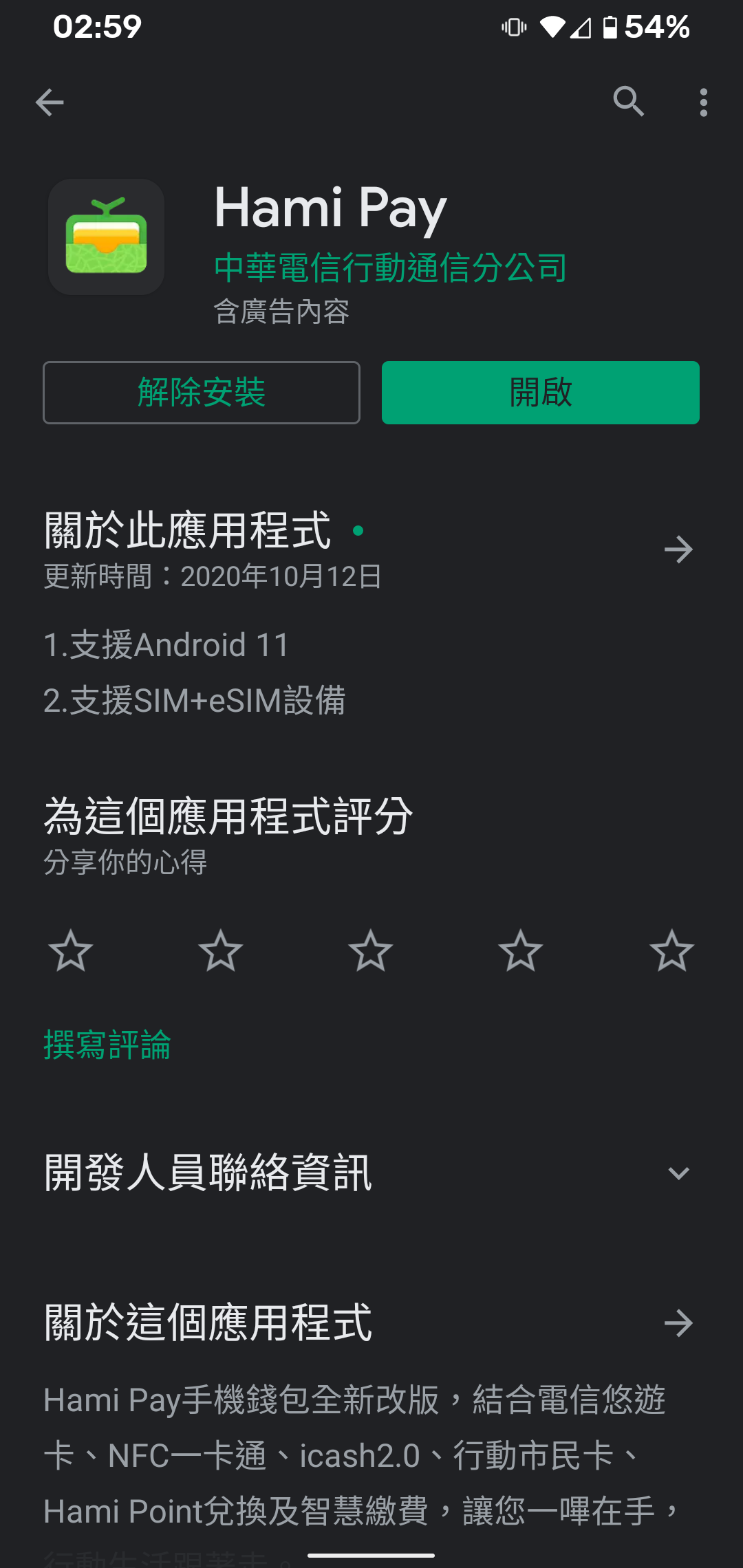Open the overflow menu
743x1568 pixels.
coord(702,102)
